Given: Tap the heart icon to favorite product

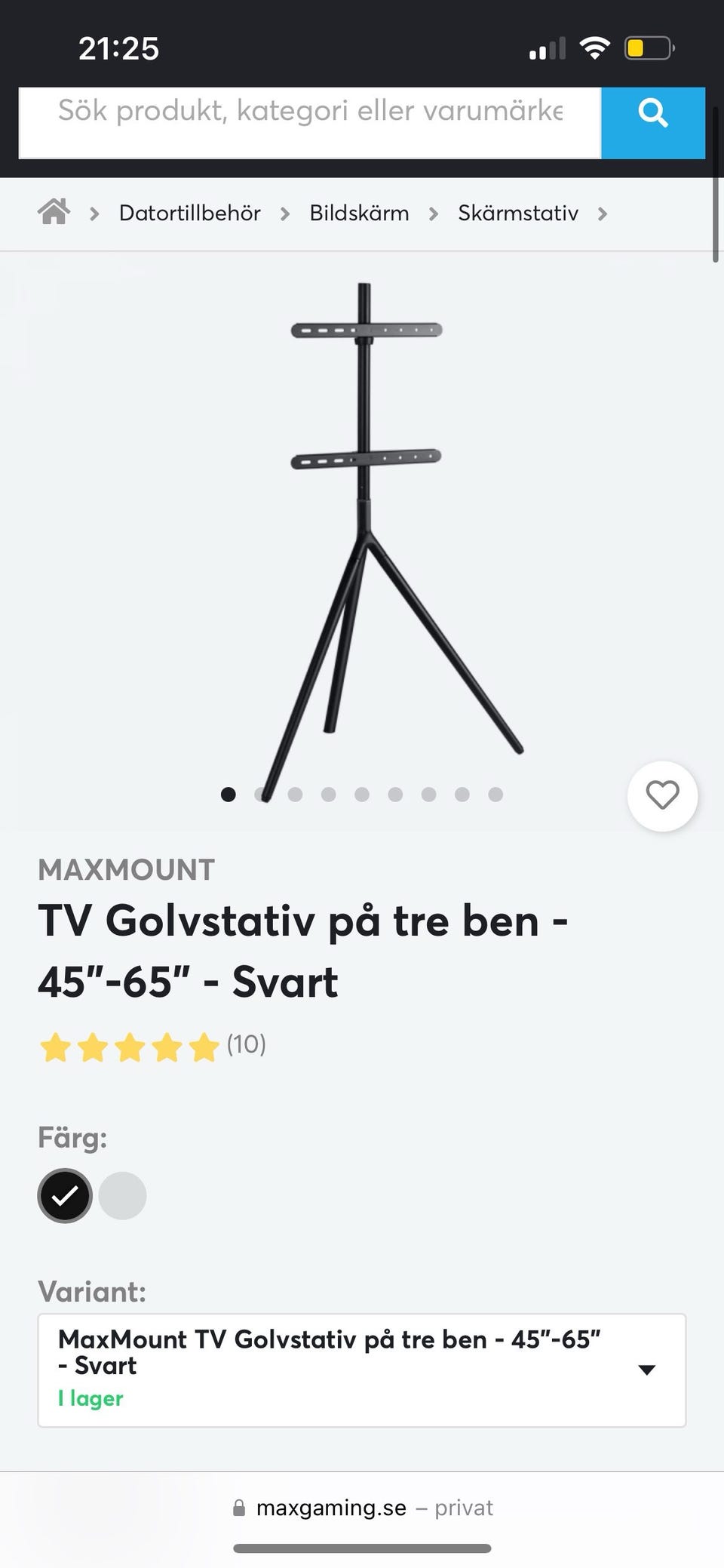Looking at the screenshot, I should tap(662, 795).
